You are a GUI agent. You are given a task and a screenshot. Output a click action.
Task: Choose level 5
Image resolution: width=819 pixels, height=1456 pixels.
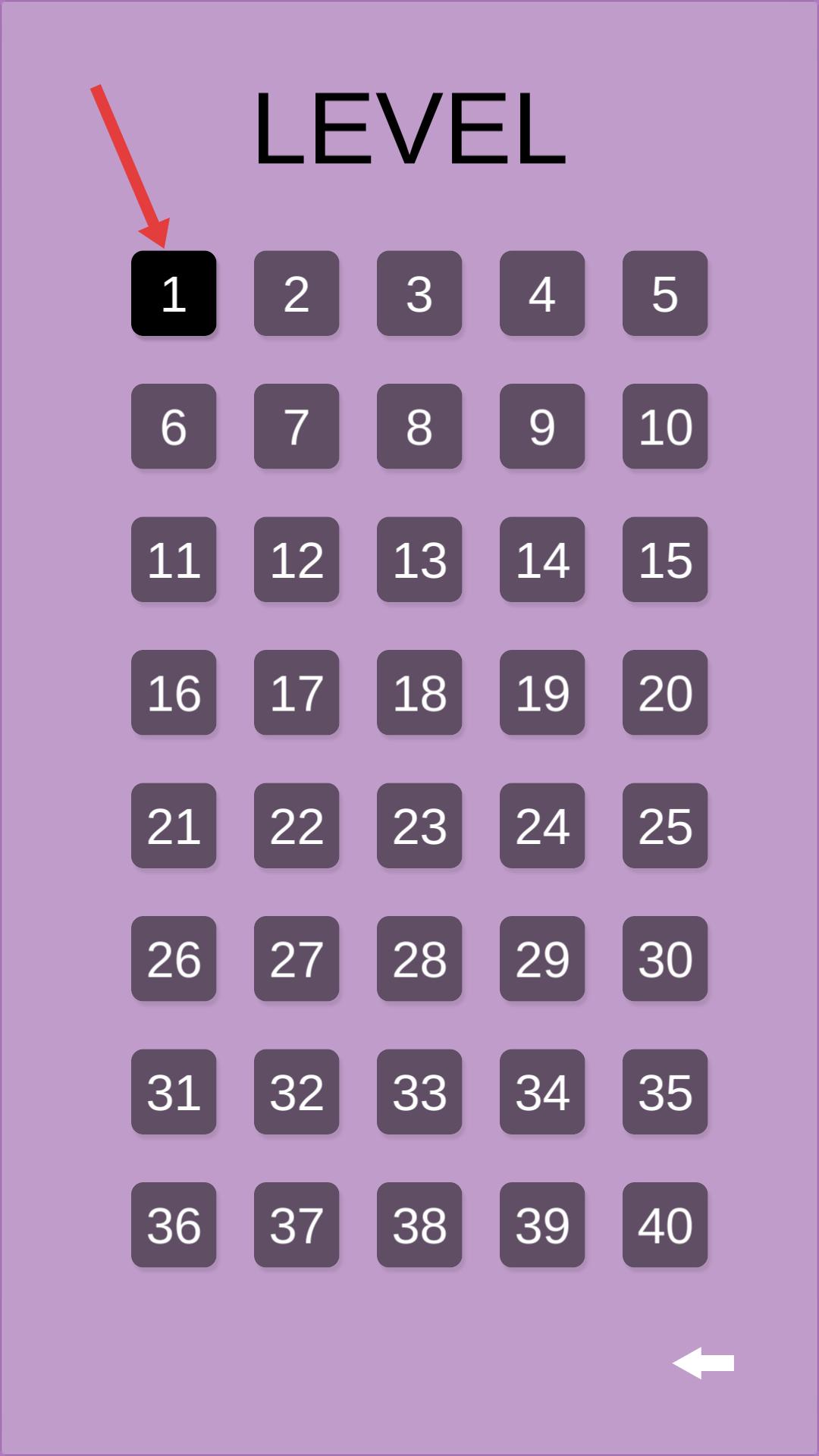(665, 293)
